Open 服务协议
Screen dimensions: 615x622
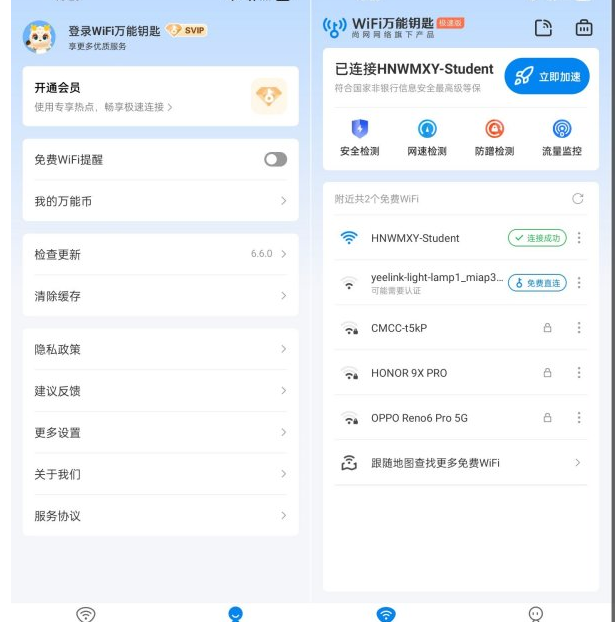pyautogui.click(x=160, y=516)
